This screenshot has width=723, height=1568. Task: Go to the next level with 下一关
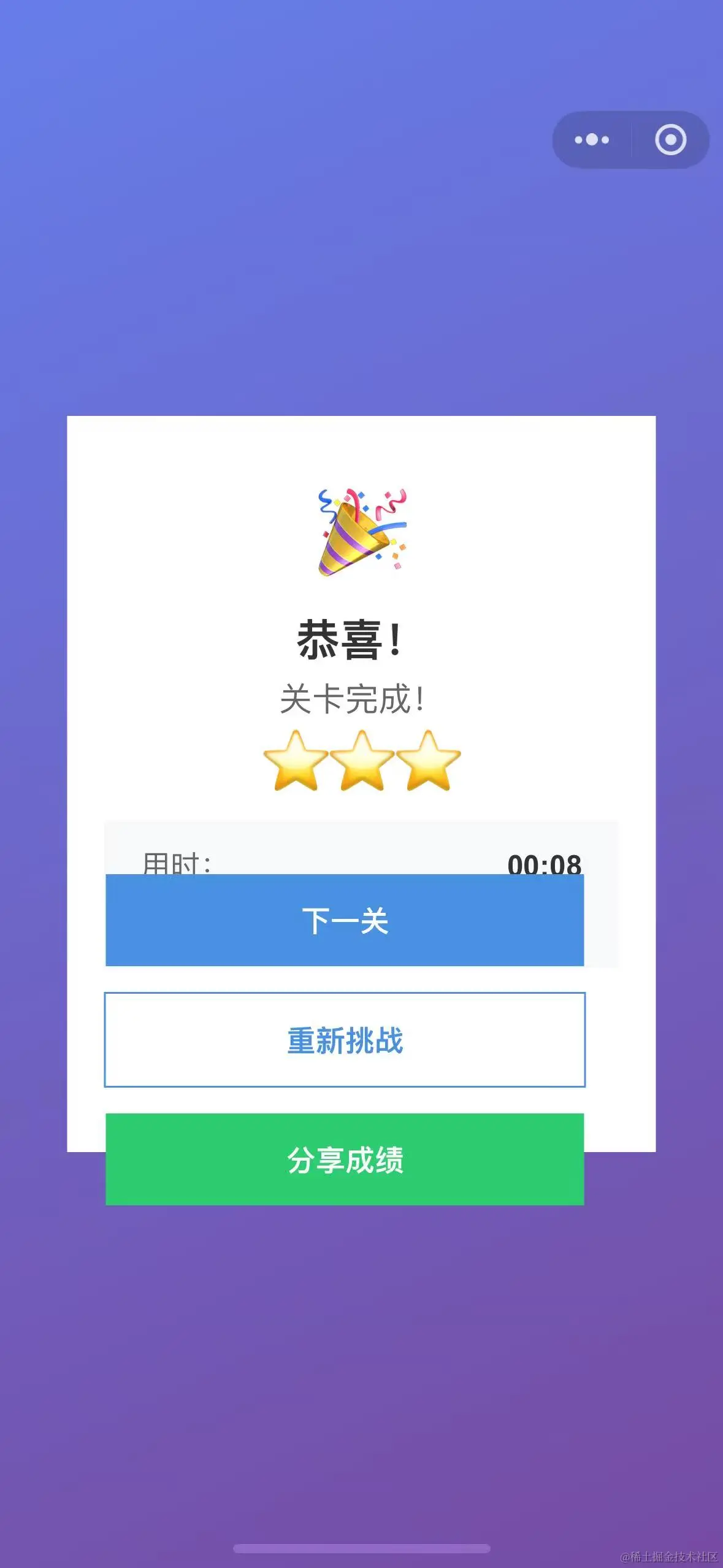[345, 920]
